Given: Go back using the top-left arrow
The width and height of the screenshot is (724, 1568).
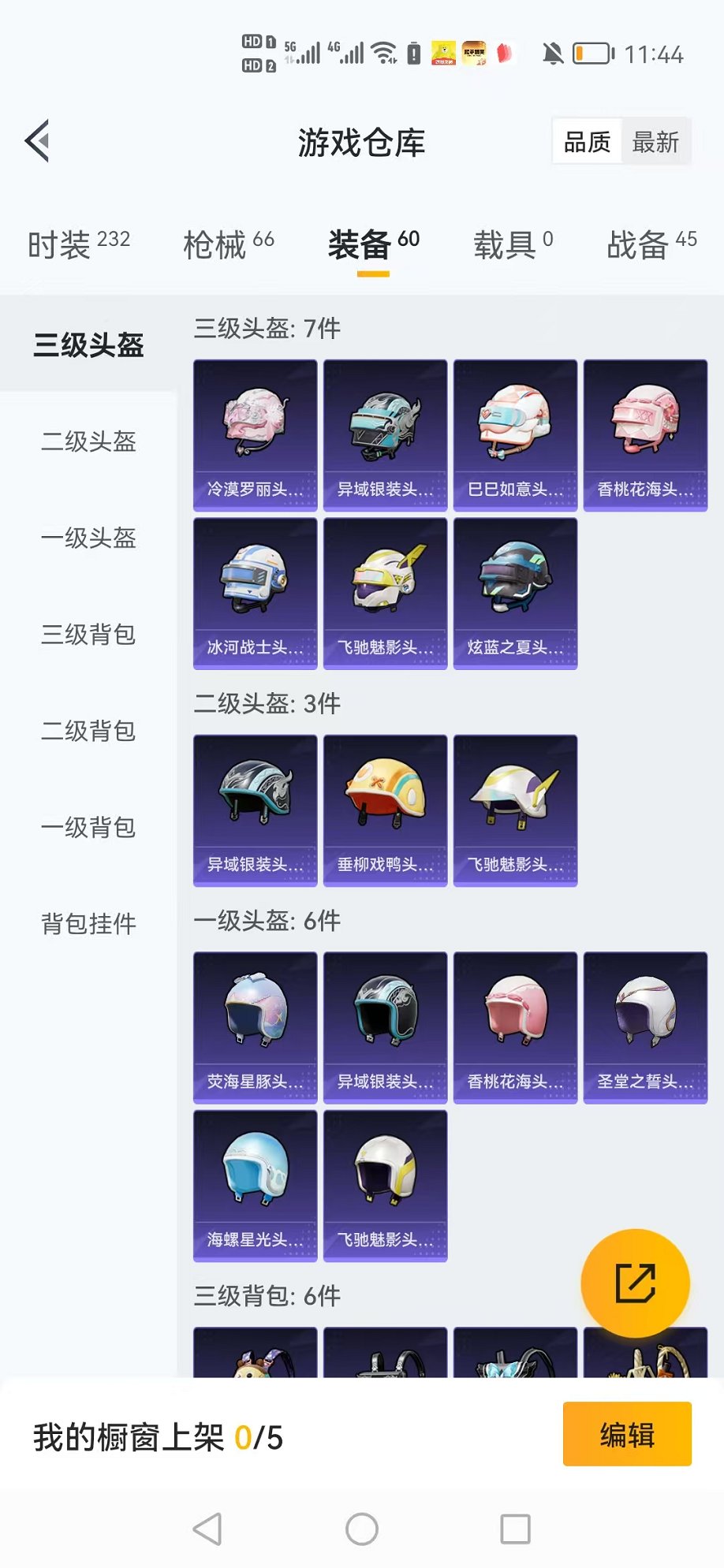Looking at the screenshot, I should [x=37, y=141].
